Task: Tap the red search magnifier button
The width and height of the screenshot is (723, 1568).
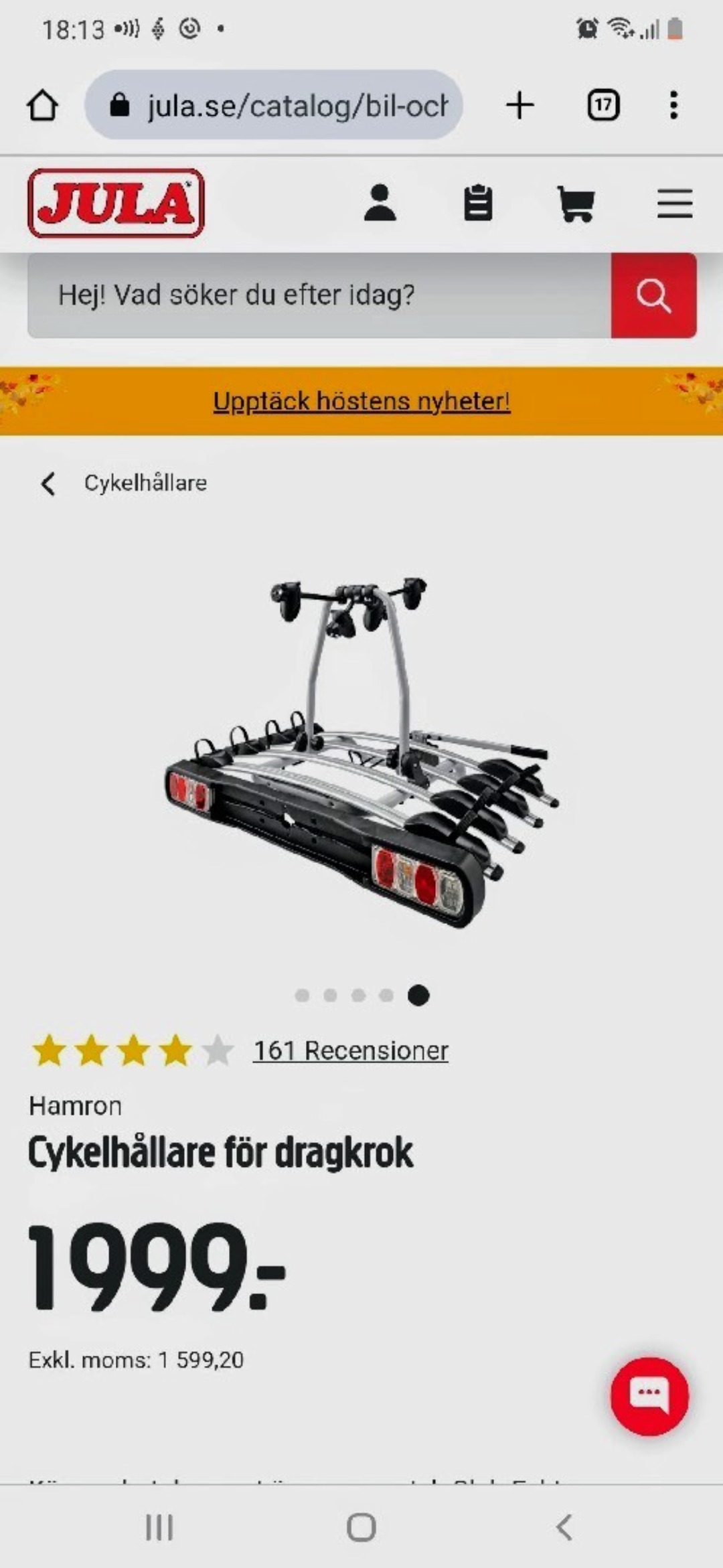Action: (x=653, y=295)
